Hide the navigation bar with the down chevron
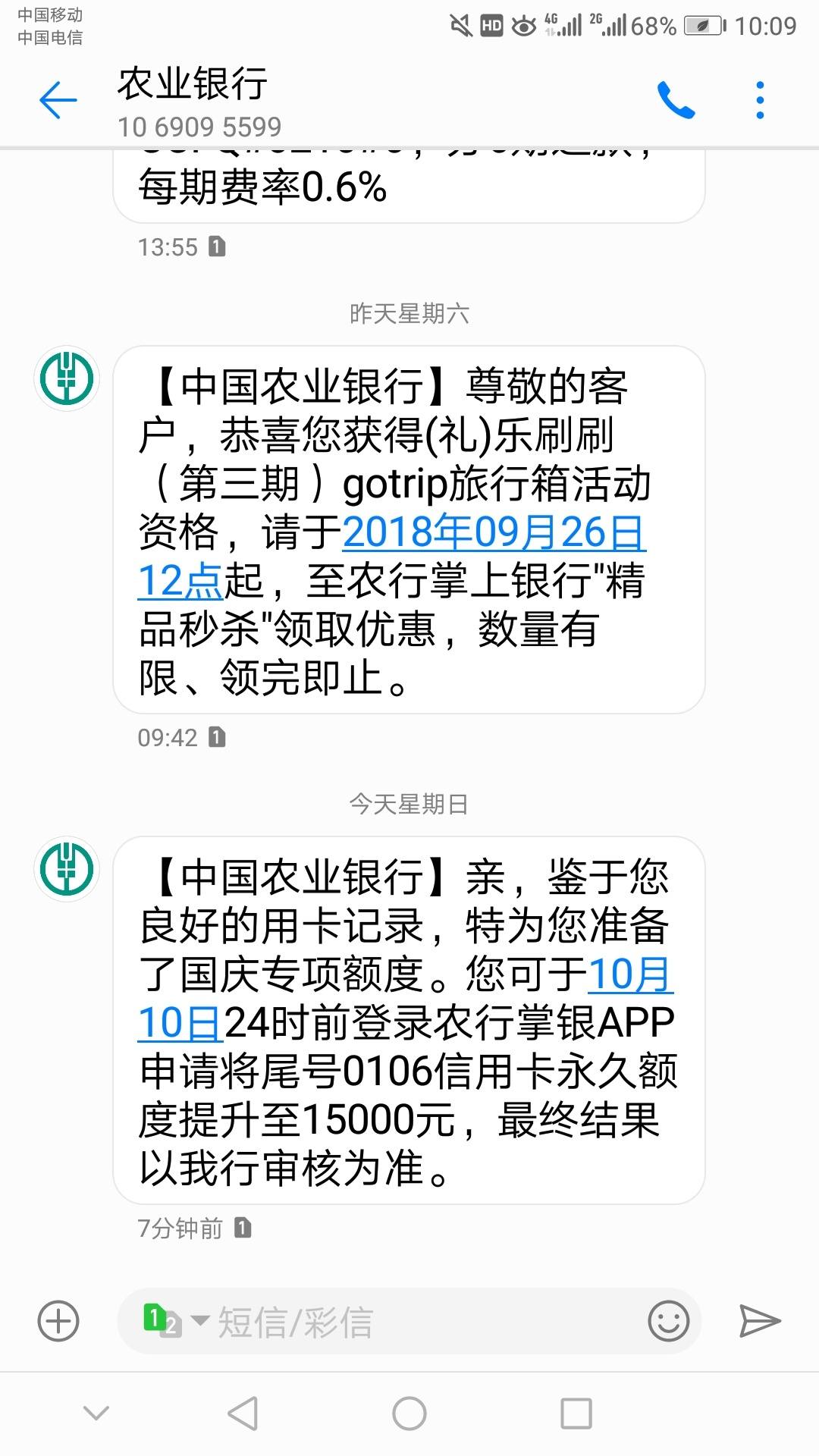Image resolution: width=819 pixels, height=1456 pixels. (x=96, y=1413)
